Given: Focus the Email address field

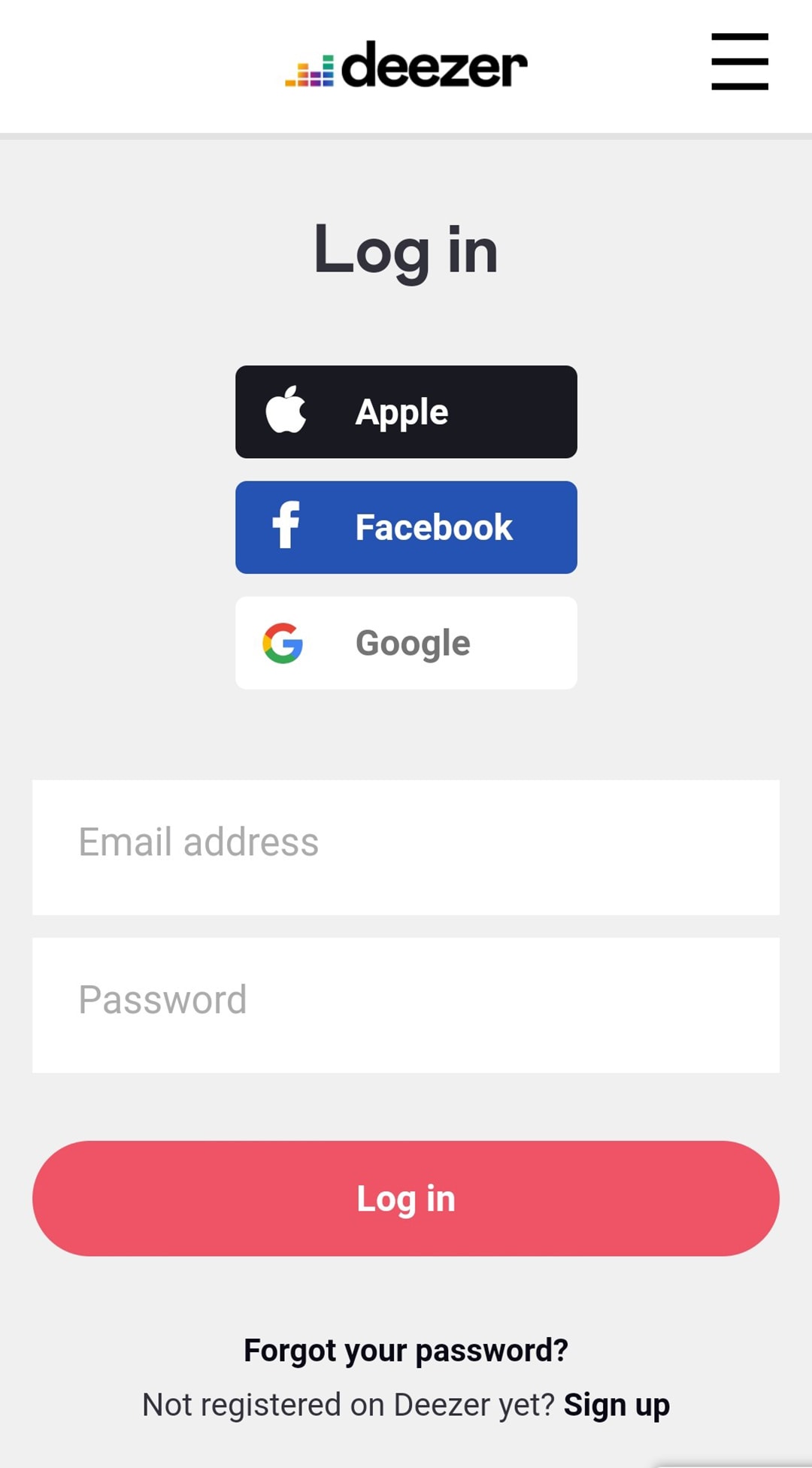Looking at the screenshot, I should (x=406, y=847).
